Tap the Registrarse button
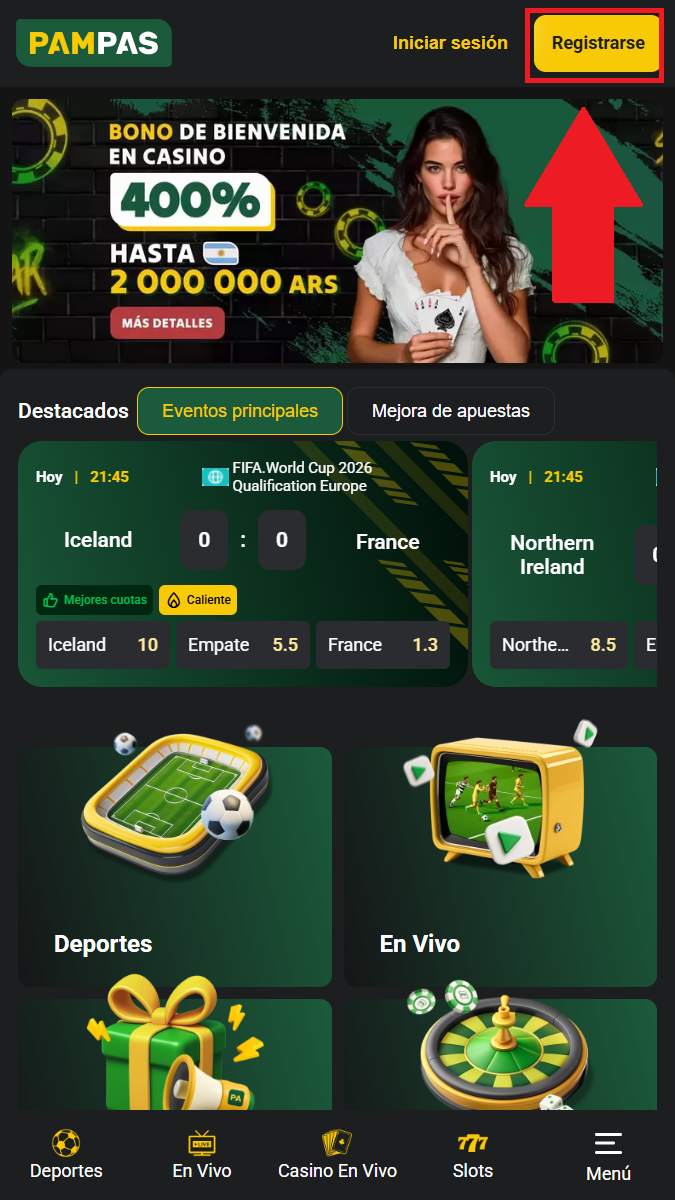Image resolution: width=675 pixels, height=1200 pixels. tap(597, 44)
